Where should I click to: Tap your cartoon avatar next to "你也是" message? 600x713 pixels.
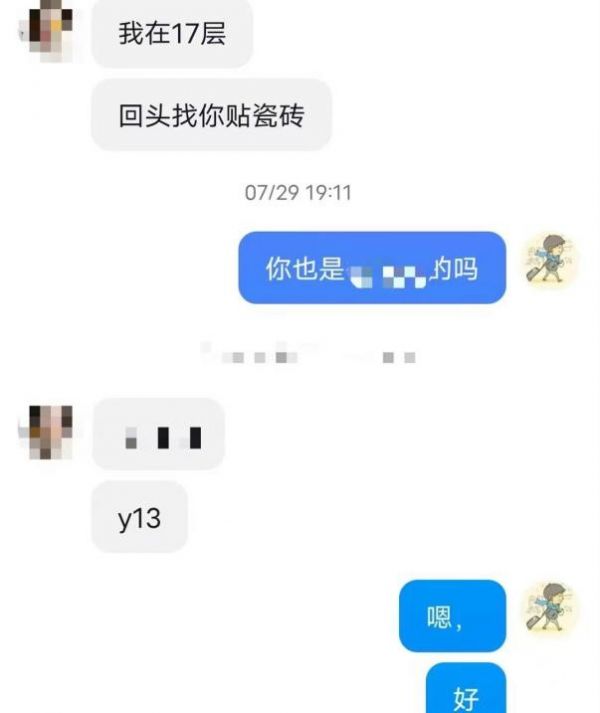pyautogui.click(x=553, y=260)
